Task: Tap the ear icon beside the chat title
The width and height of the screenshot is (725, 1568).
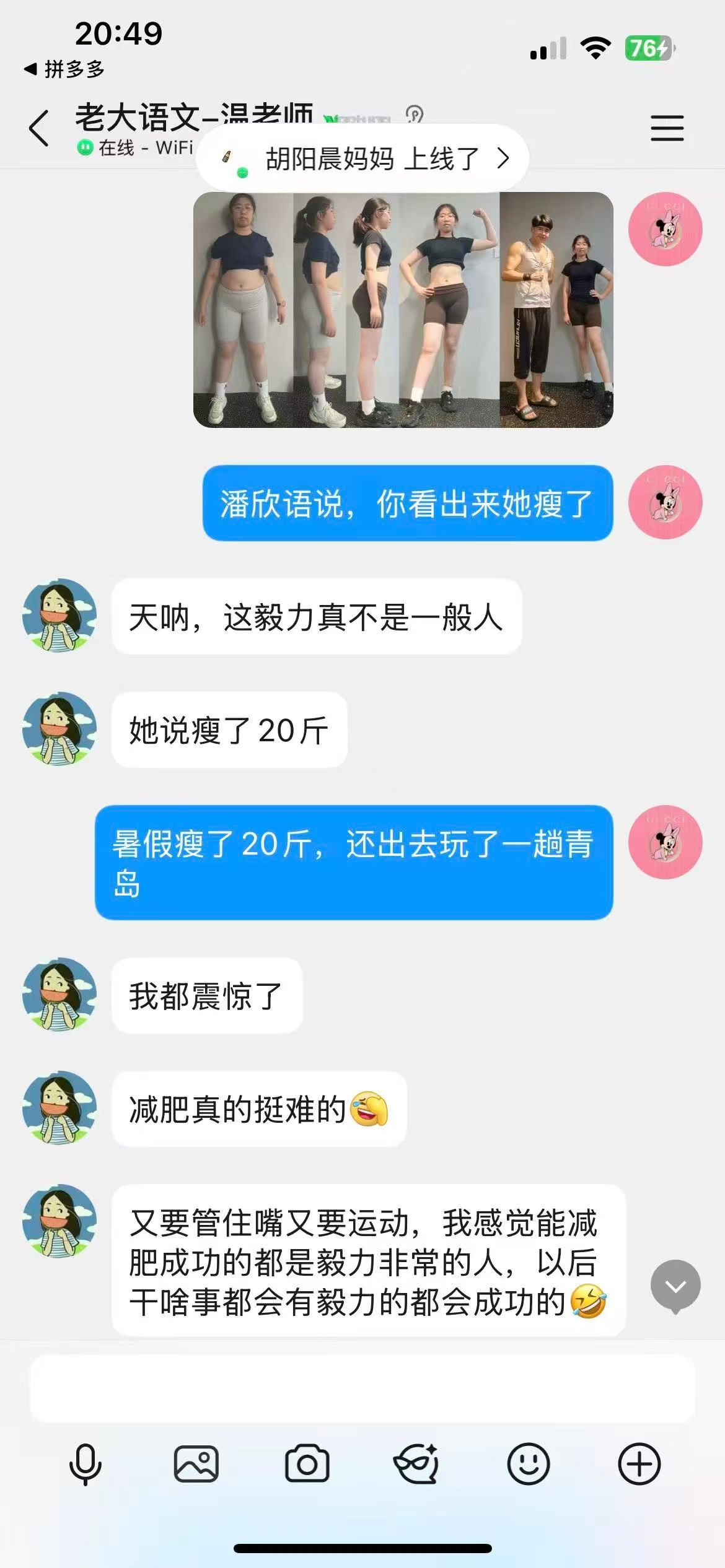Action: coord(415,114)
